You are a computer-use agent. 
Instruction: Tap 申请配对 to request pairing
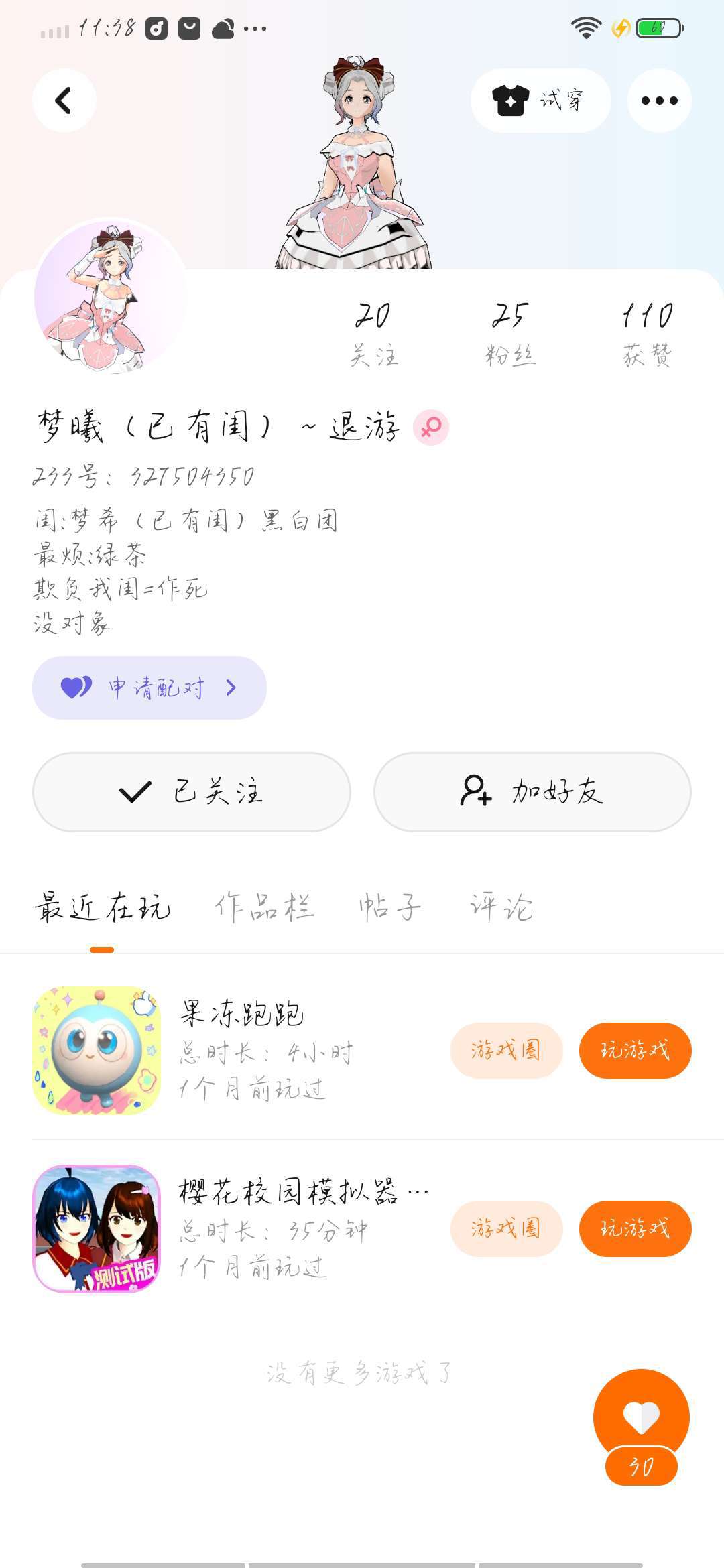click(x=149, y=688)
